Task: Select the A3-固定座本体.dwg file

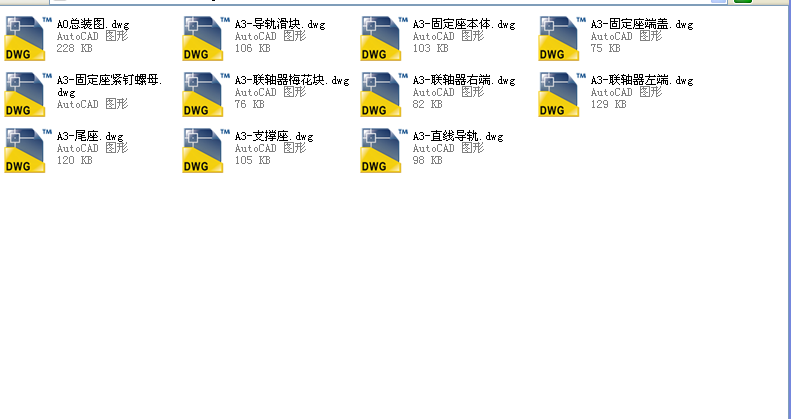Action: (x=381, y=39)
